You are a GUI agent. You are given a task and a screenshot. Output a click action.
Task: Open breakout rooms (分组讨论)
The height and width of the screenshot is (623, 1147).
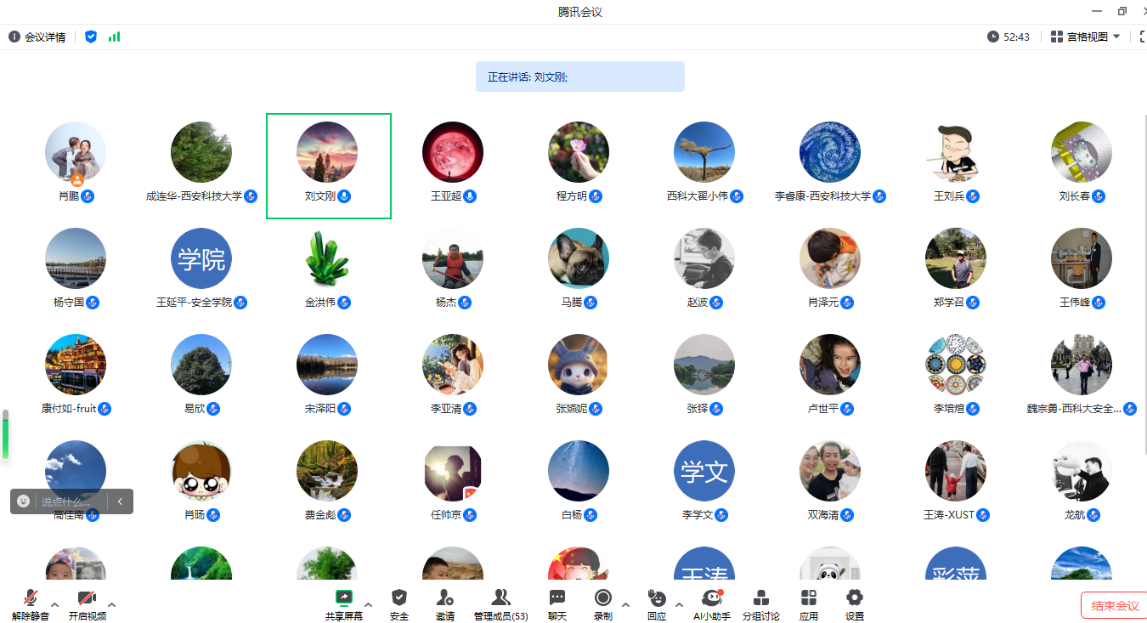(760, 604)
